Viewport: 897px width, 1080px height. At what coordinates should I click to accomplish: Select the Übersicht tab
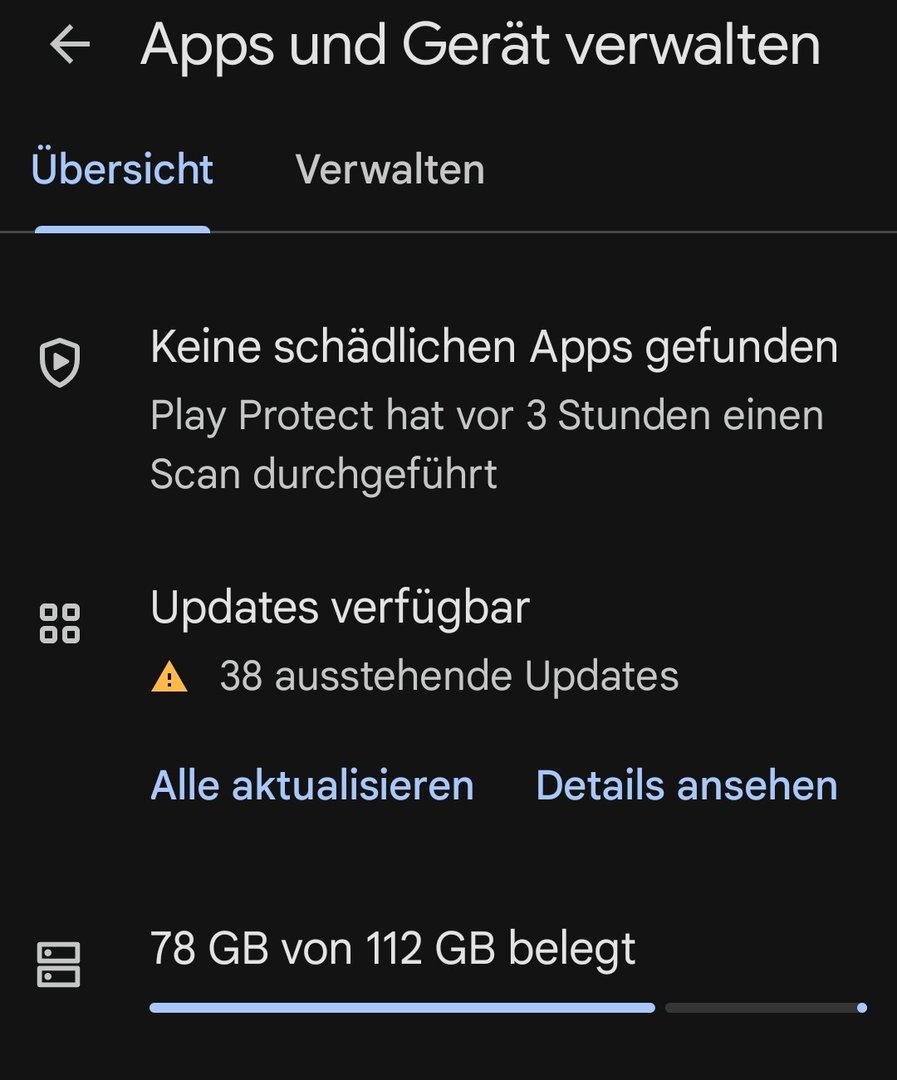point(122,169)
